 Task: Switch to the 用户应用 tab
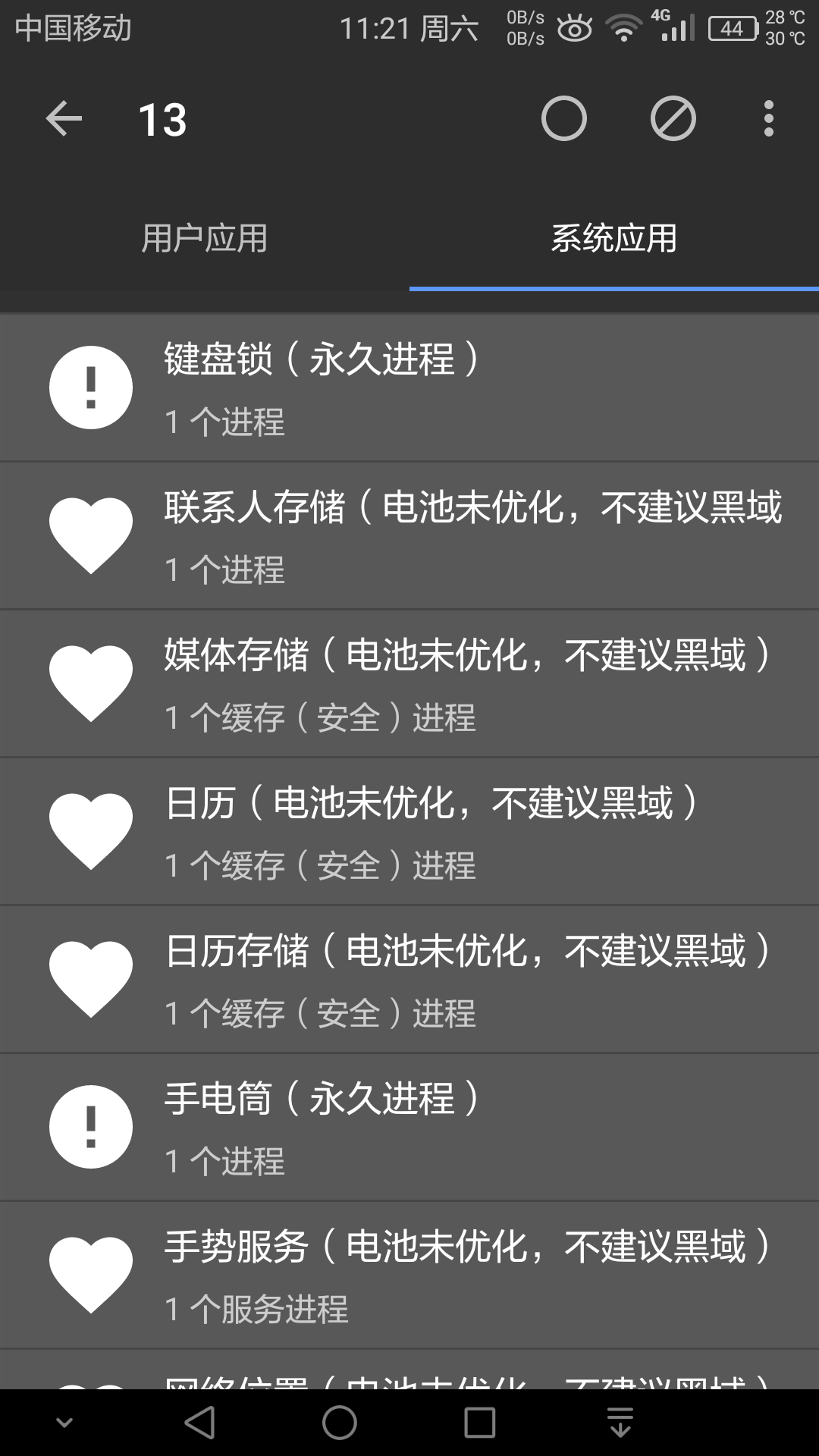point(205,237)
